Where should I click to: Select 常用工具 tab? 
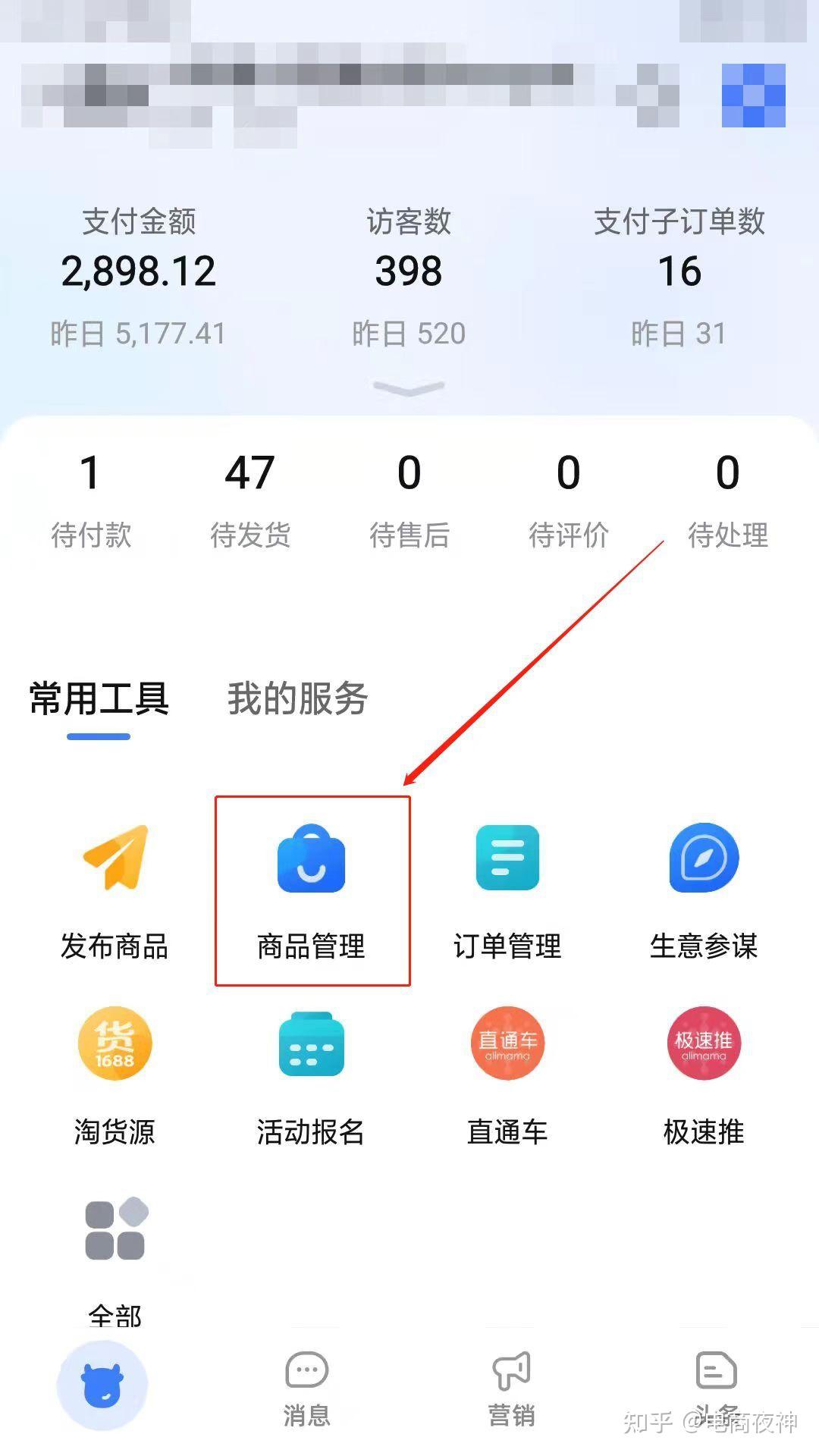(99, 698)
